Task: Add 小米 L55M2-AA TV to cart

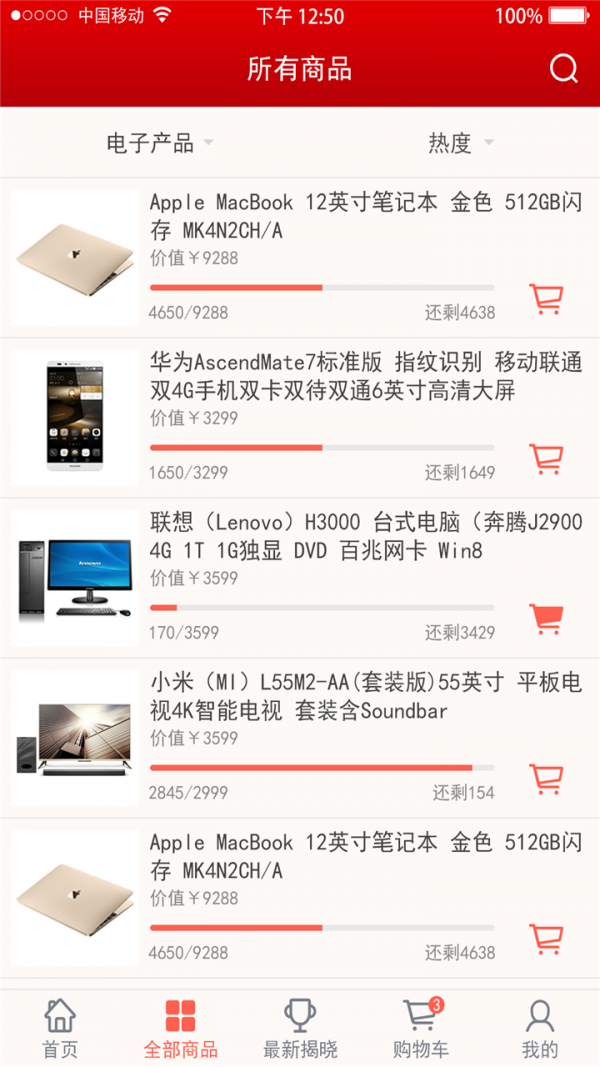Action: (546, 779)
